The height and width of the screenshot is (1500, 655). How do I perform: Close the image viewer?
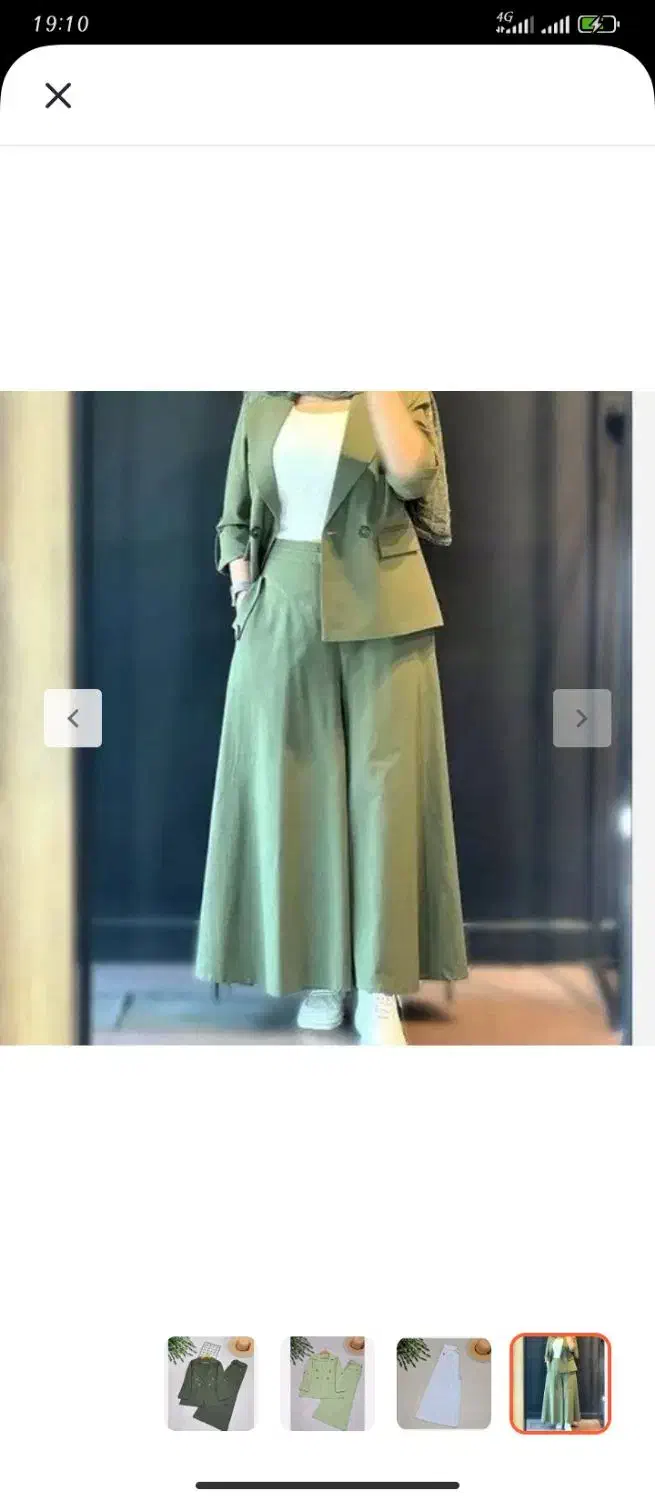(58, 96)
